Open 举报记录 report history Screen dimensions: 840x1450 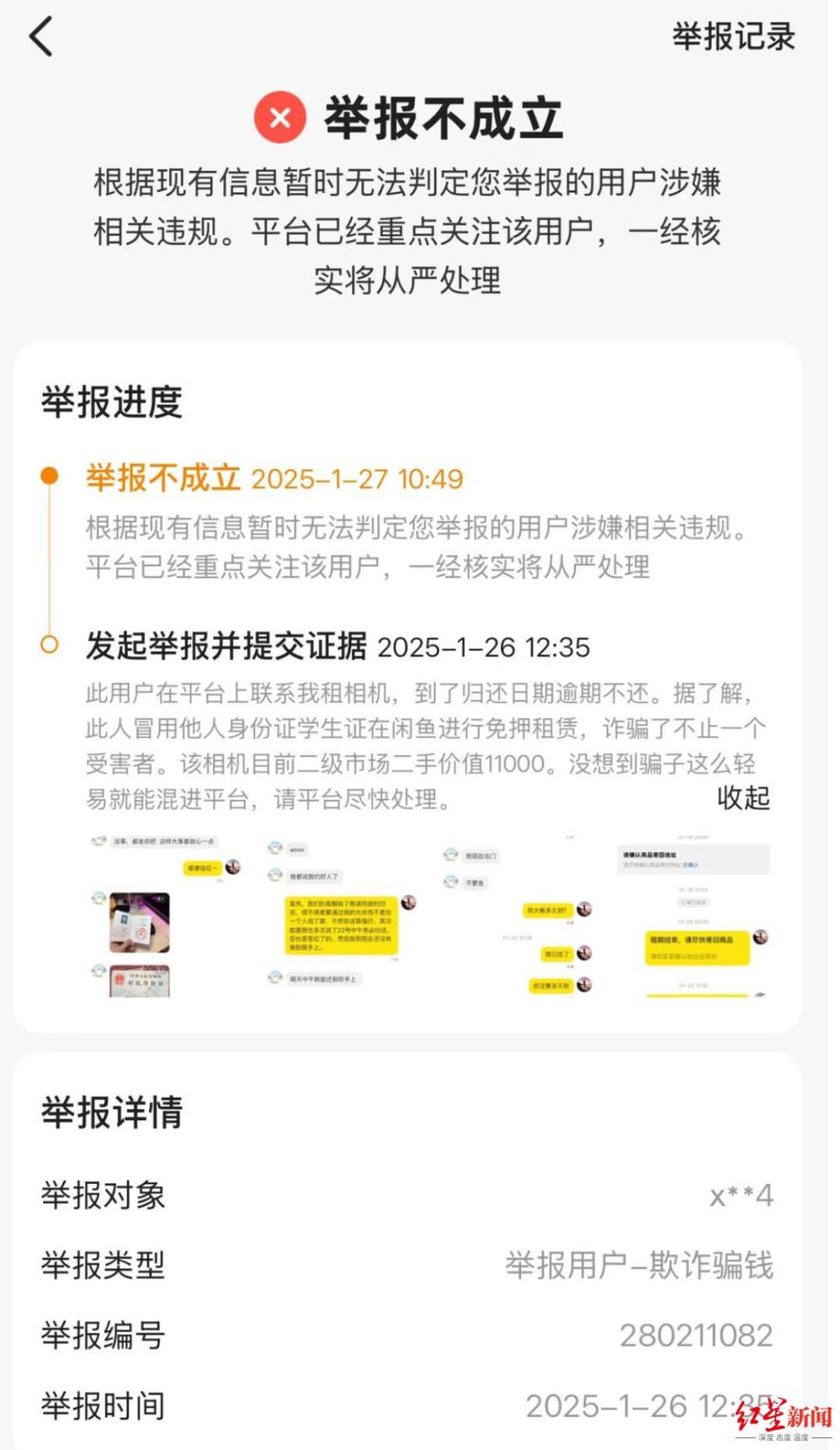733,37
